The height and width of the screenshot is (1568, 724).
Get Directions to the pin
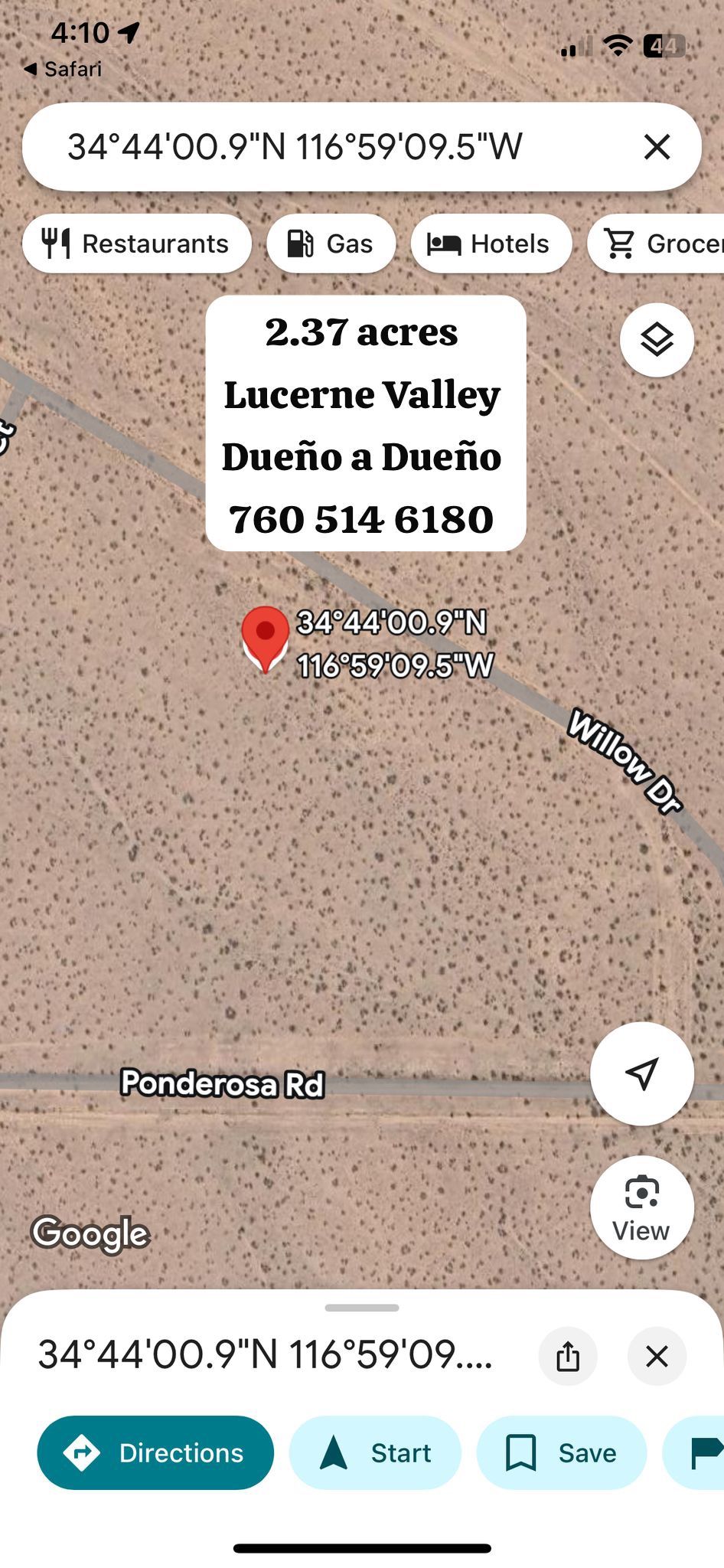pyautogui.click(x=155, y=1452)
